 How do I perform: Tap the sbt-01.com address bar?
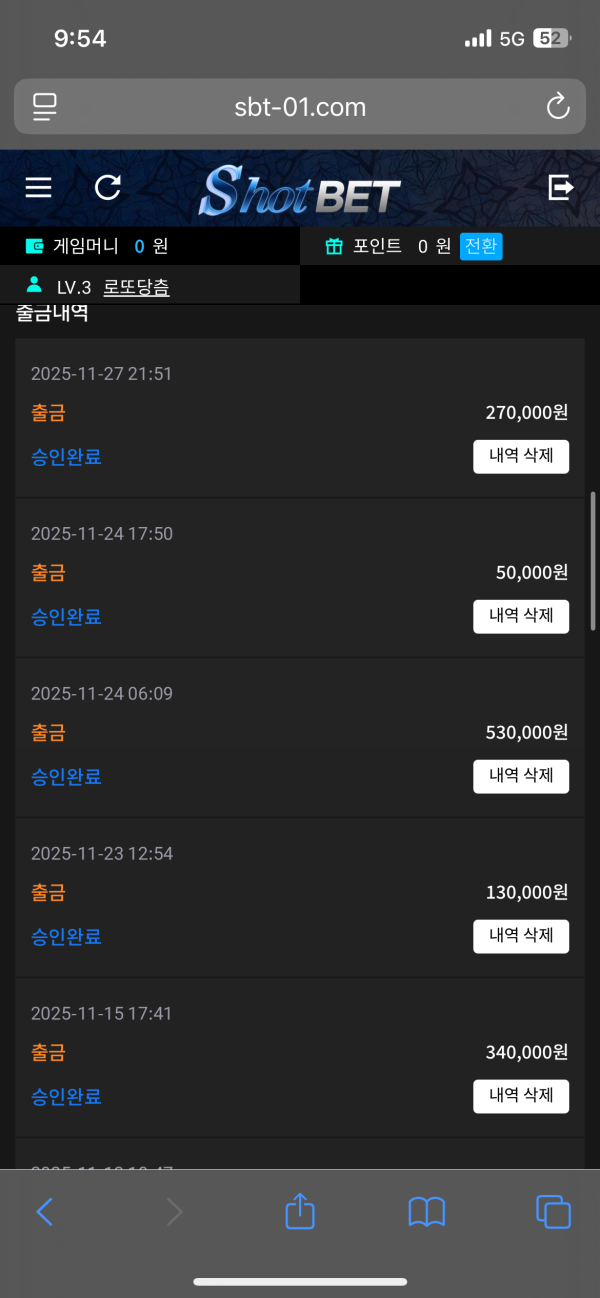coord(300,107)
